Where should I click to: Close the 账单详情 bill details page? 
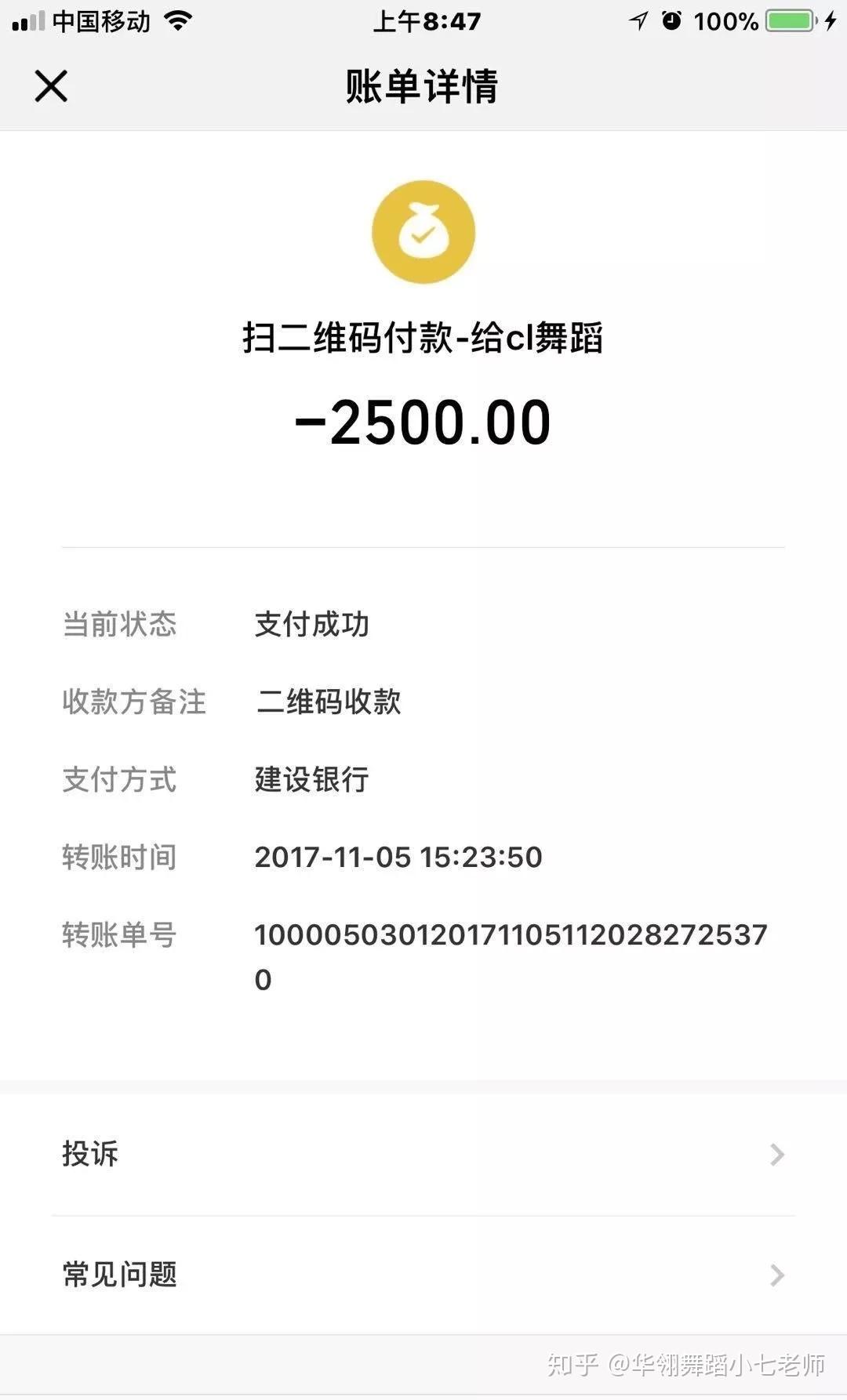coord(51,86)
